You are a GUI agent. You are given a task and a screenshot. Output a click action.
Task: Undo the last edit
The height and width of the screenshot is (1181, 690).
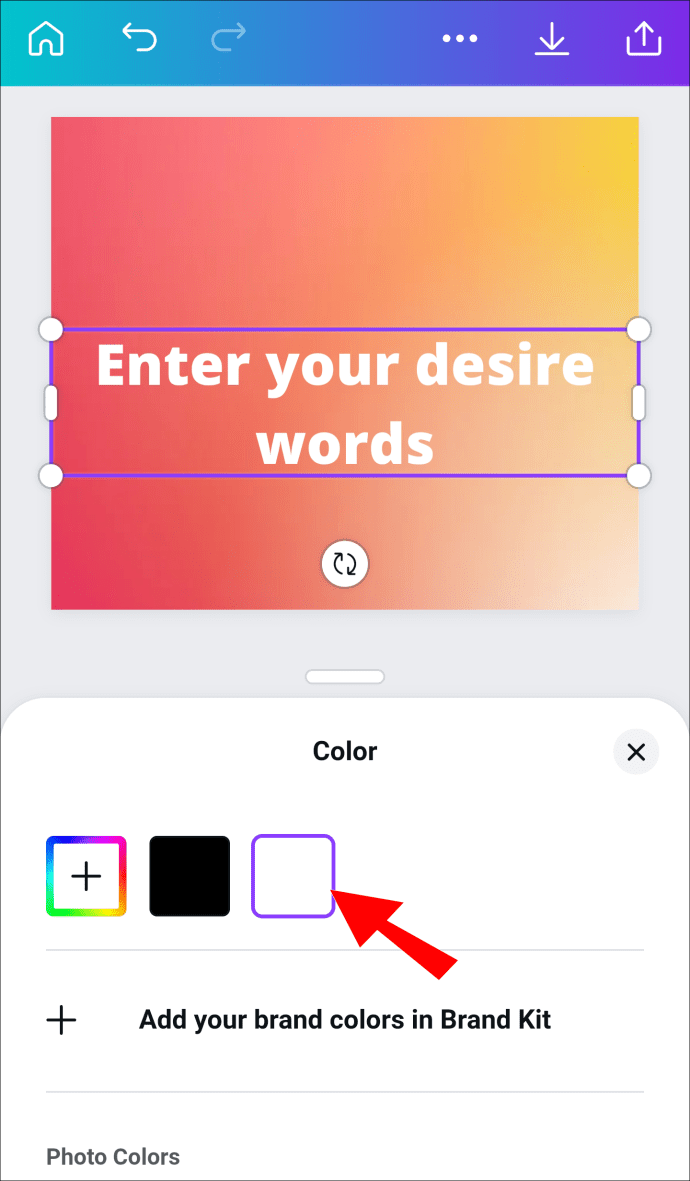140,39
